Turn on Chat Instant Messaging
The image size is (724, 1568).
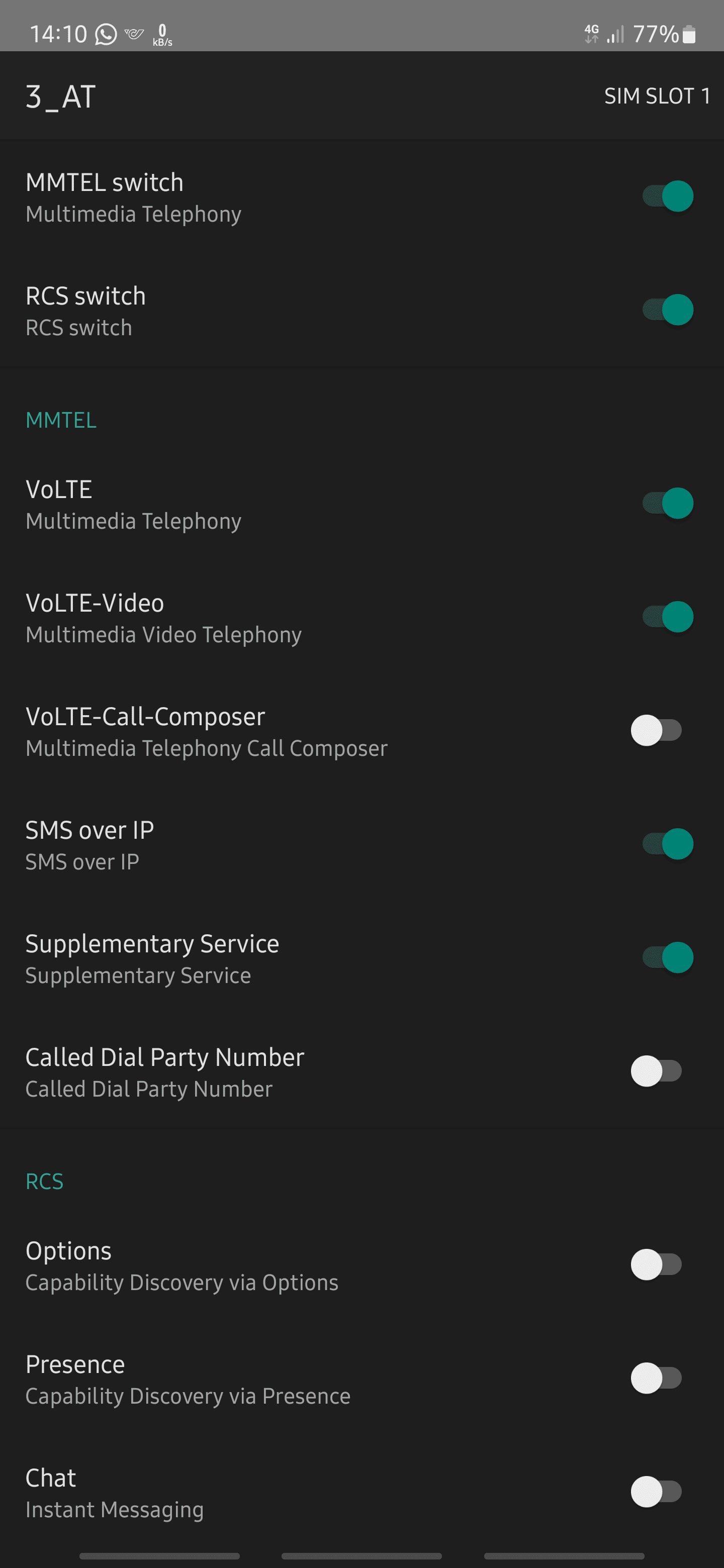click(x=656, y=1492)
